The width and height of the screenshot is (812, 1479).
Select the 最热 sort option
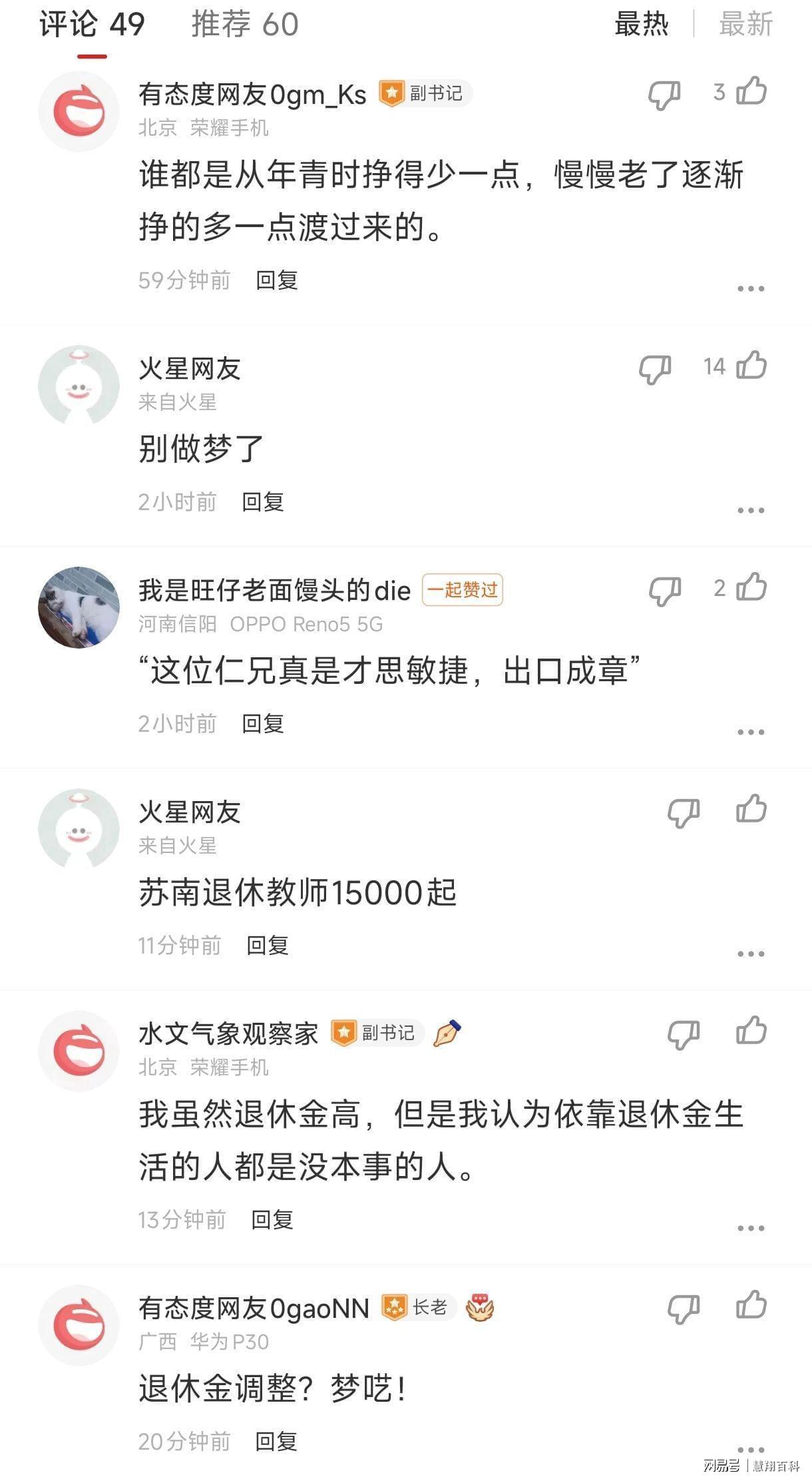(641, 25)
